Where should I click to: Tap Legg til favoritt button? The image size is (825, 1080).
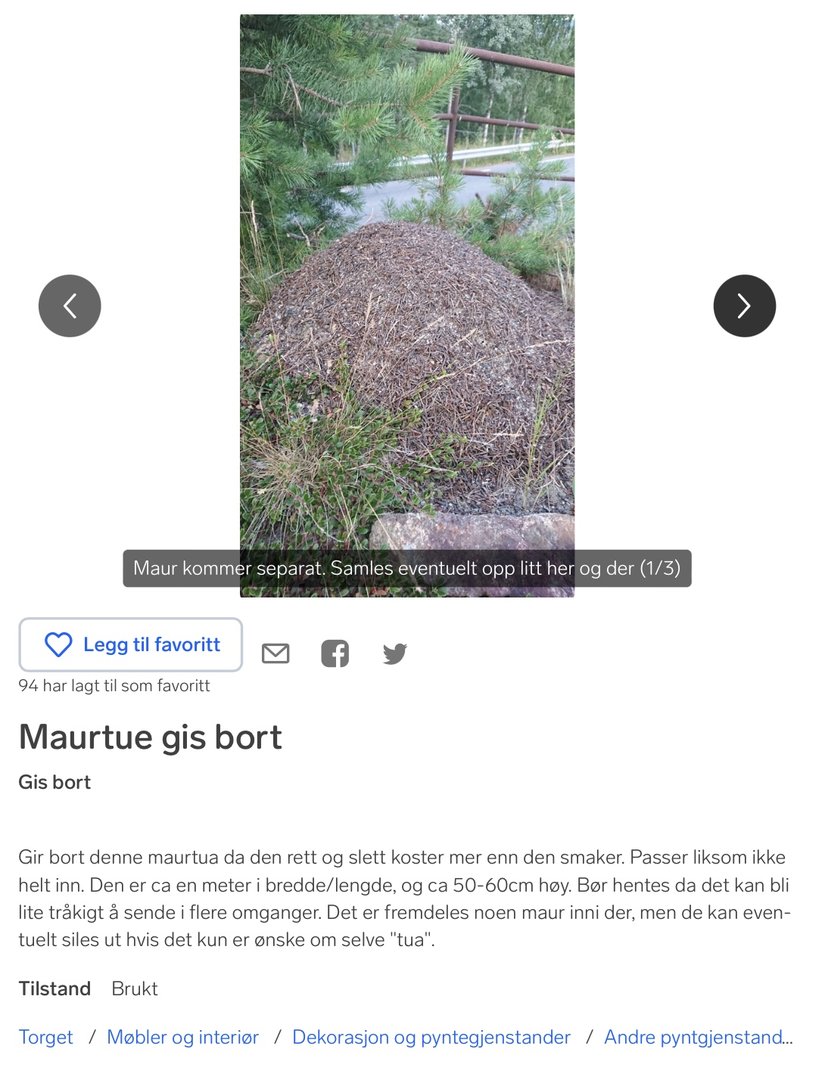point(131,645)
